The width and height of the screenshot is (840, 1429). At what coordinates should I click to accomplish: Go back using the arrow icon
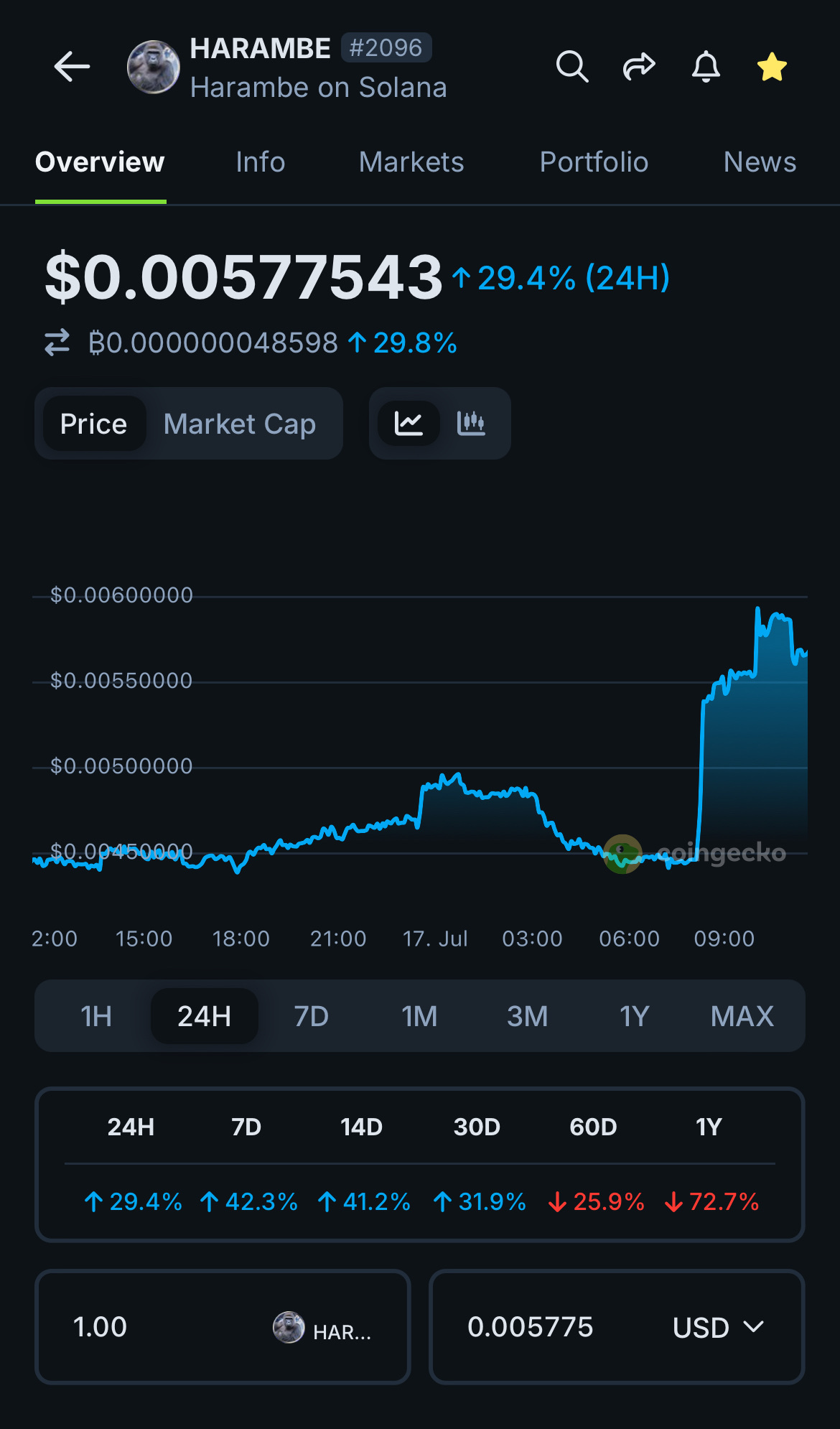click(72, 68)
